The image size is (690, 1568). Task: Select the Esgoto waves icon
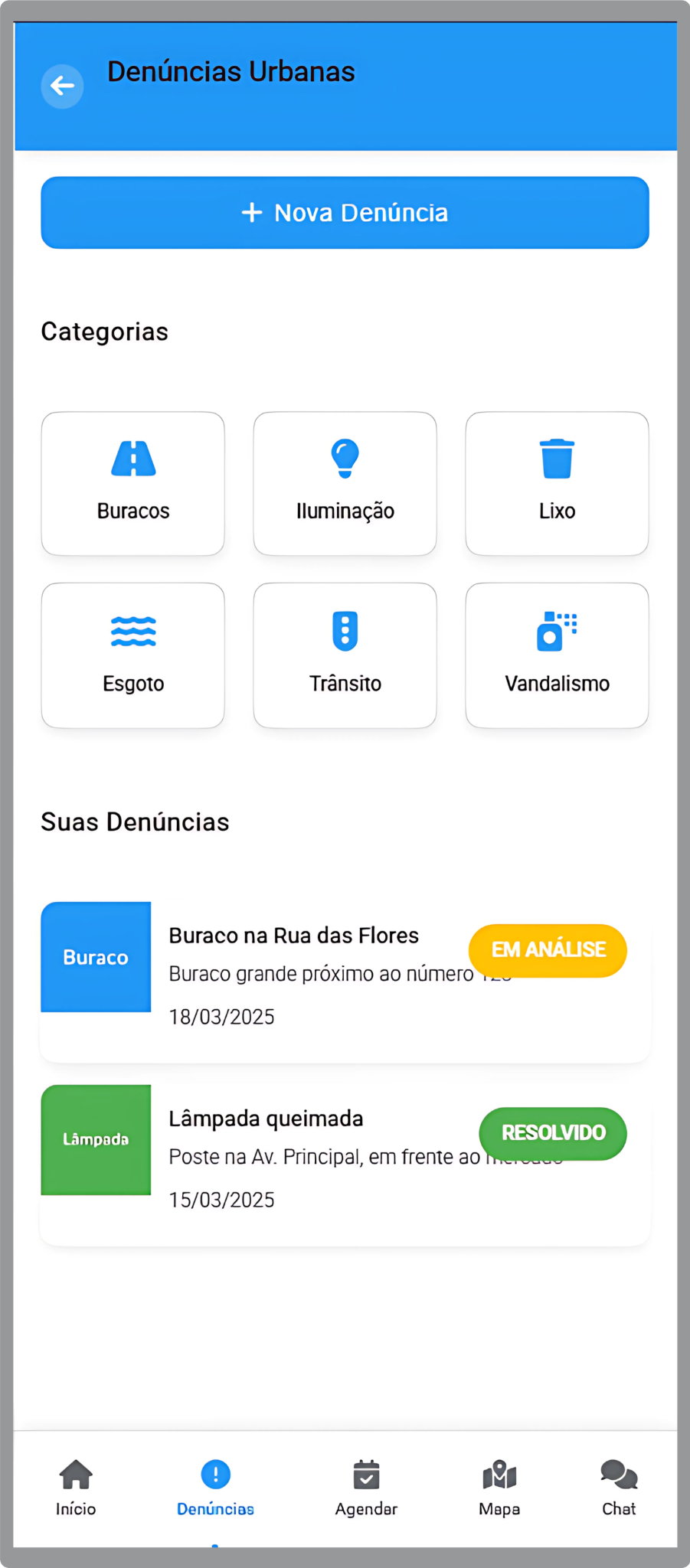click(132, 631)
